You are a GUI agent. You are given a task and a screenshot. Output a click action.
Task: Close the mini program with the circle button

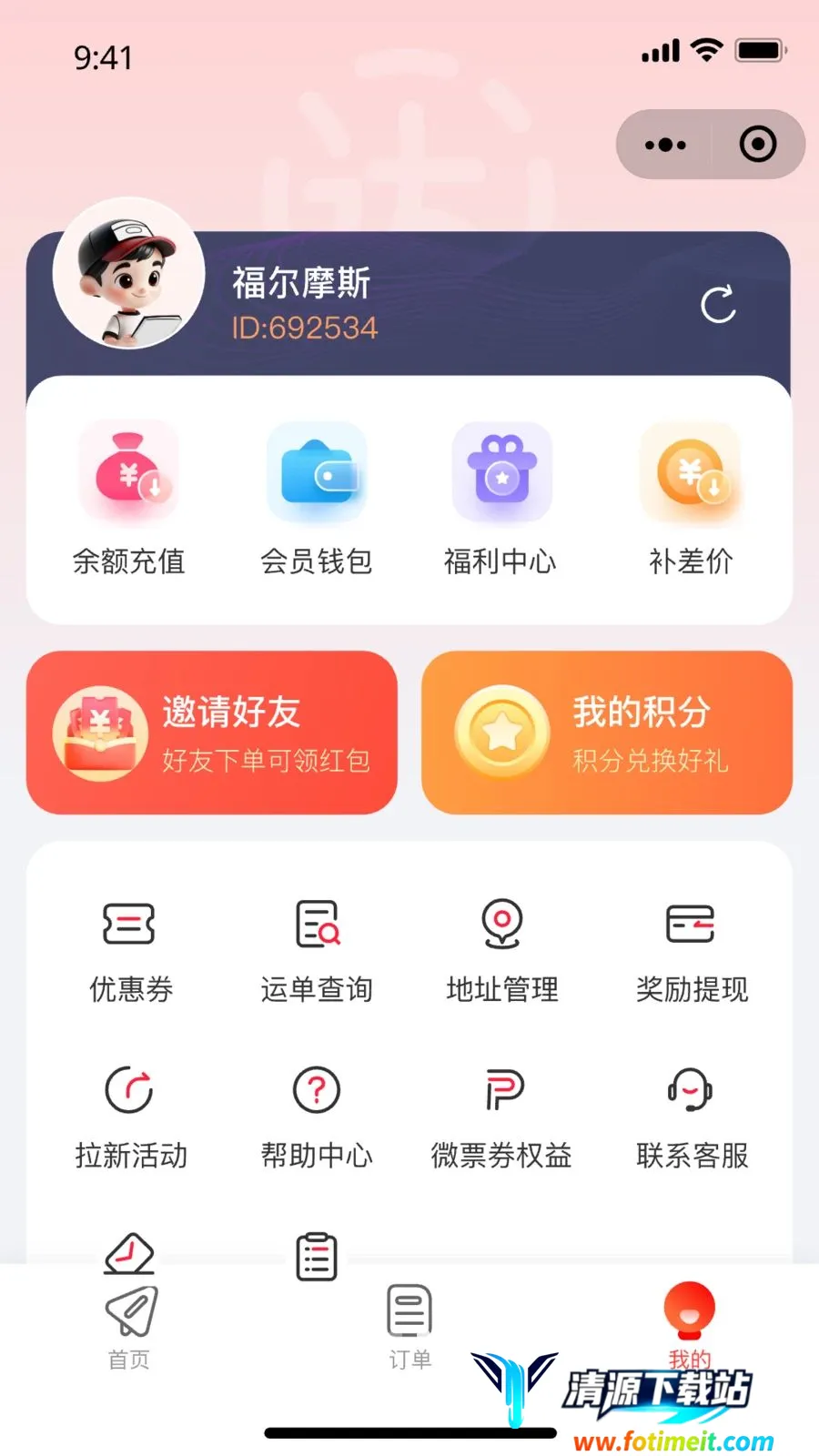pyautogui.click(x=758, y=144)
